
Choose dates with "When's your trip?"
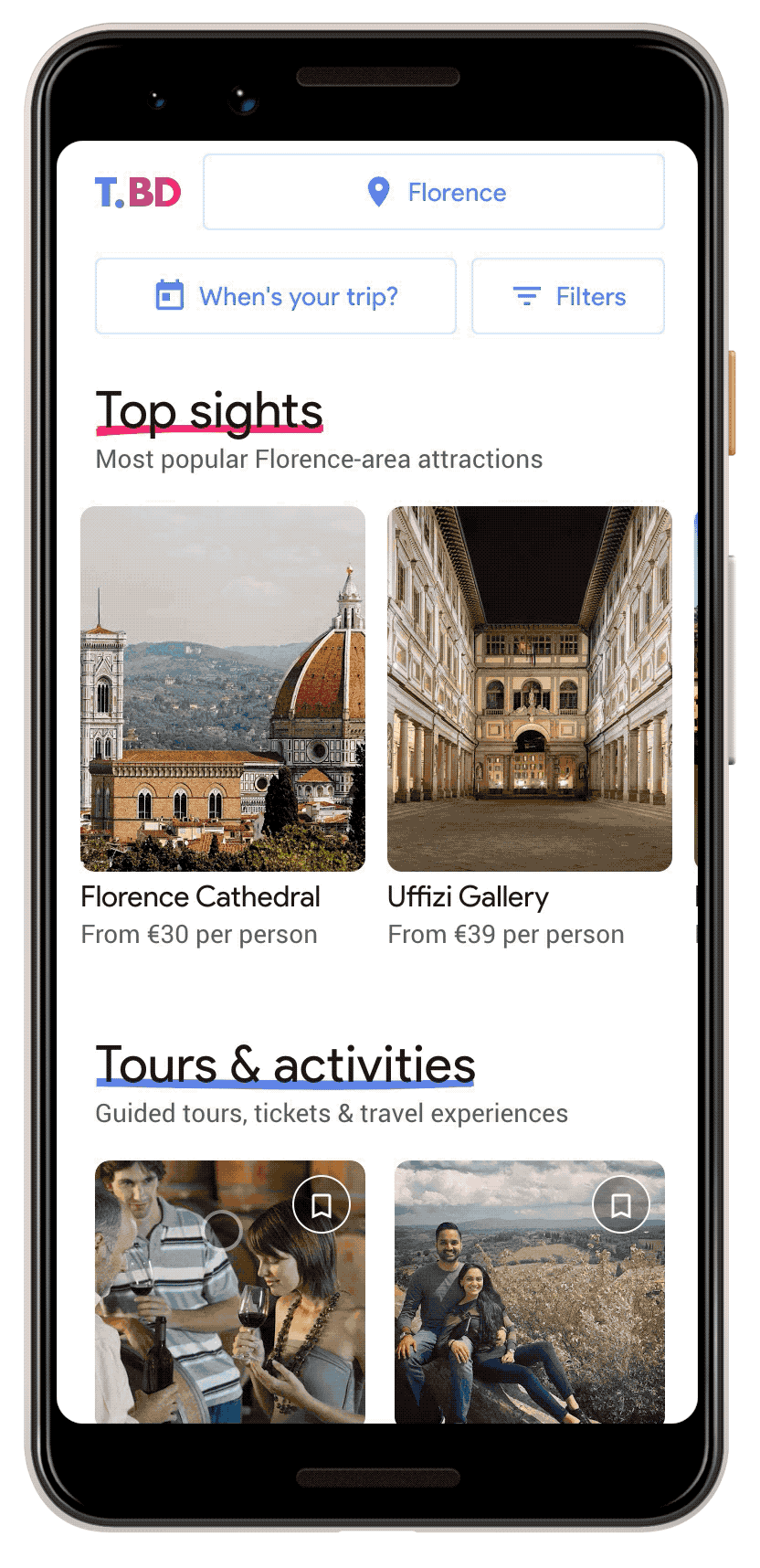tap(276, 296)
